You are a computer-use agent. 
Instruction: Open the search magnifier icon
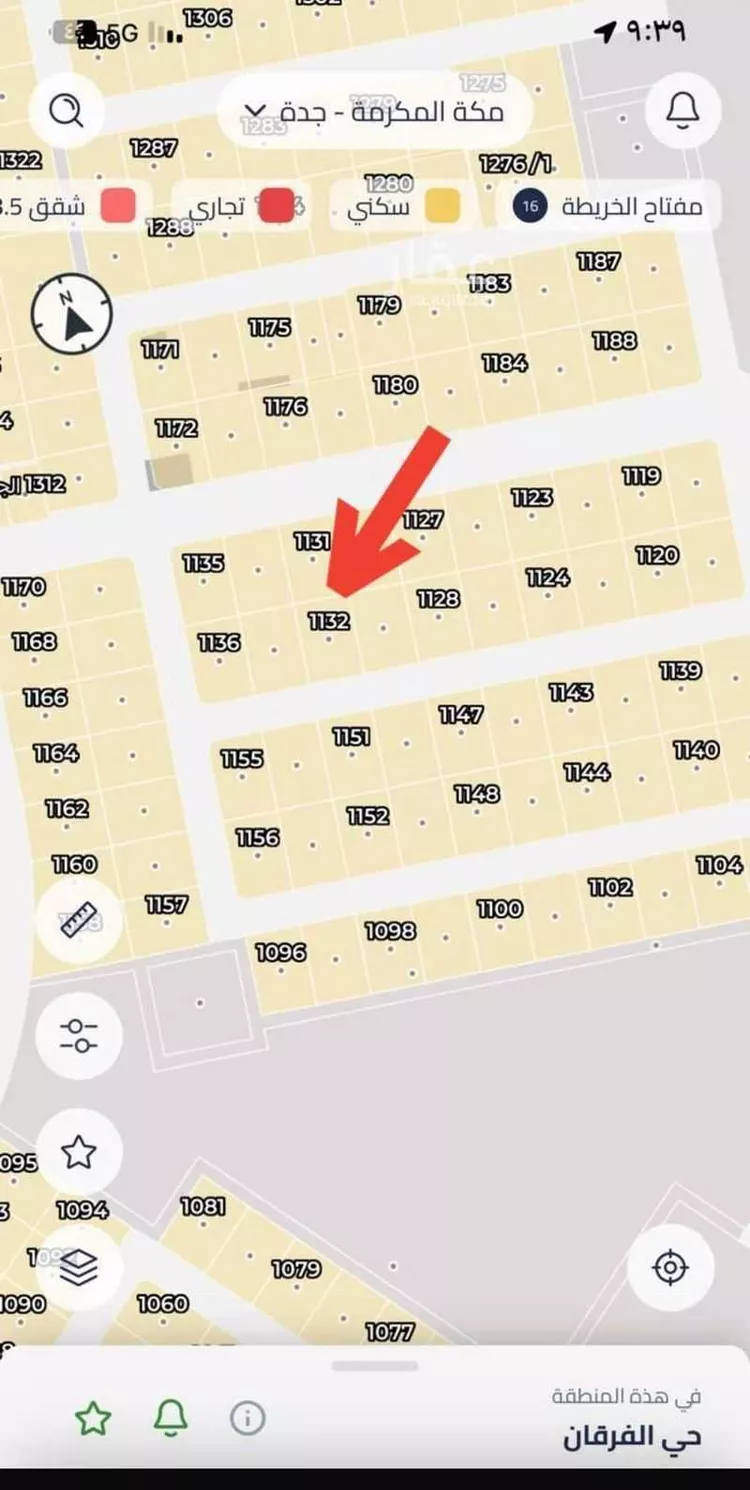point(66,110)
